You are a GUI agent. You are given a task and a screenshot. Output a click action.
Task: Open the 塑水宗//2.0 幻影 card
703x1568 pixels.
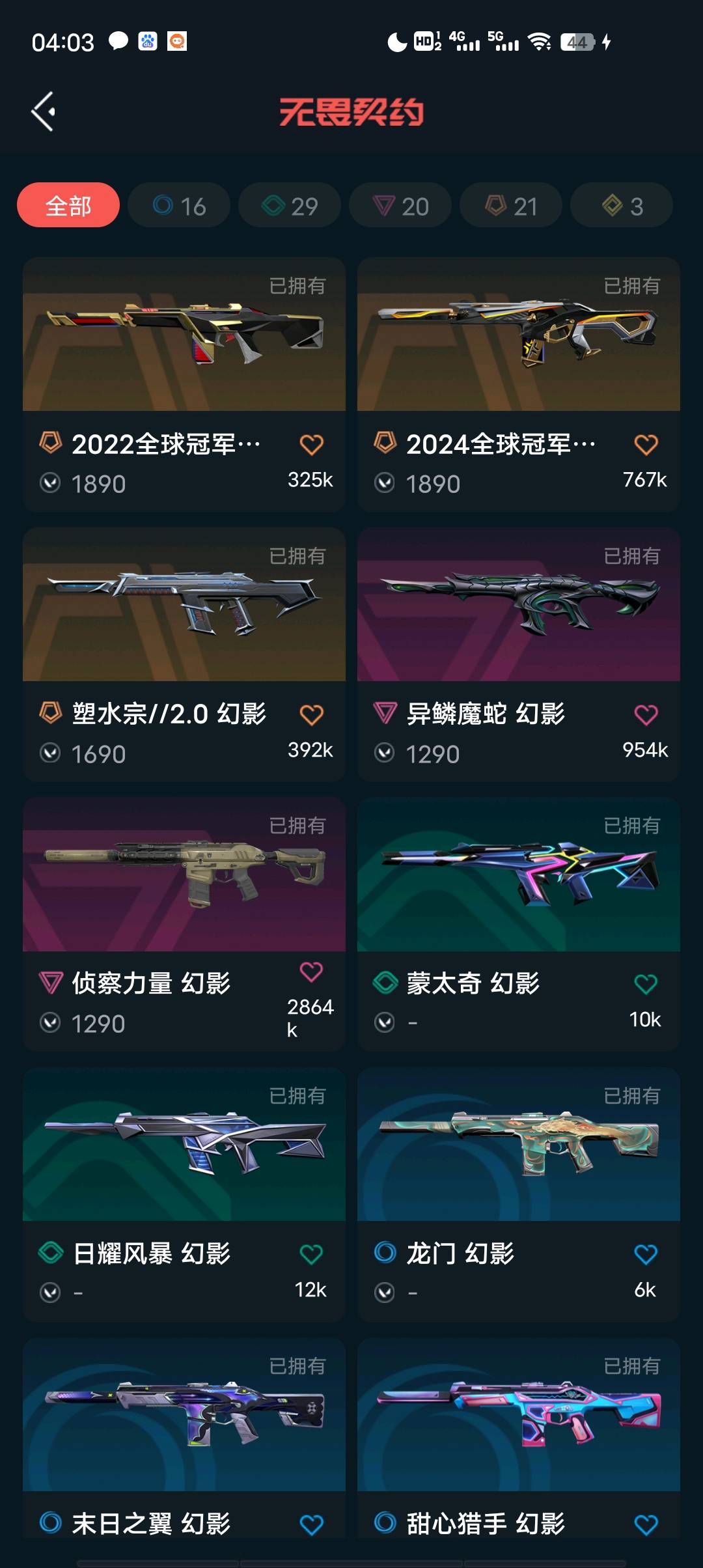click(x=184, y=654)
